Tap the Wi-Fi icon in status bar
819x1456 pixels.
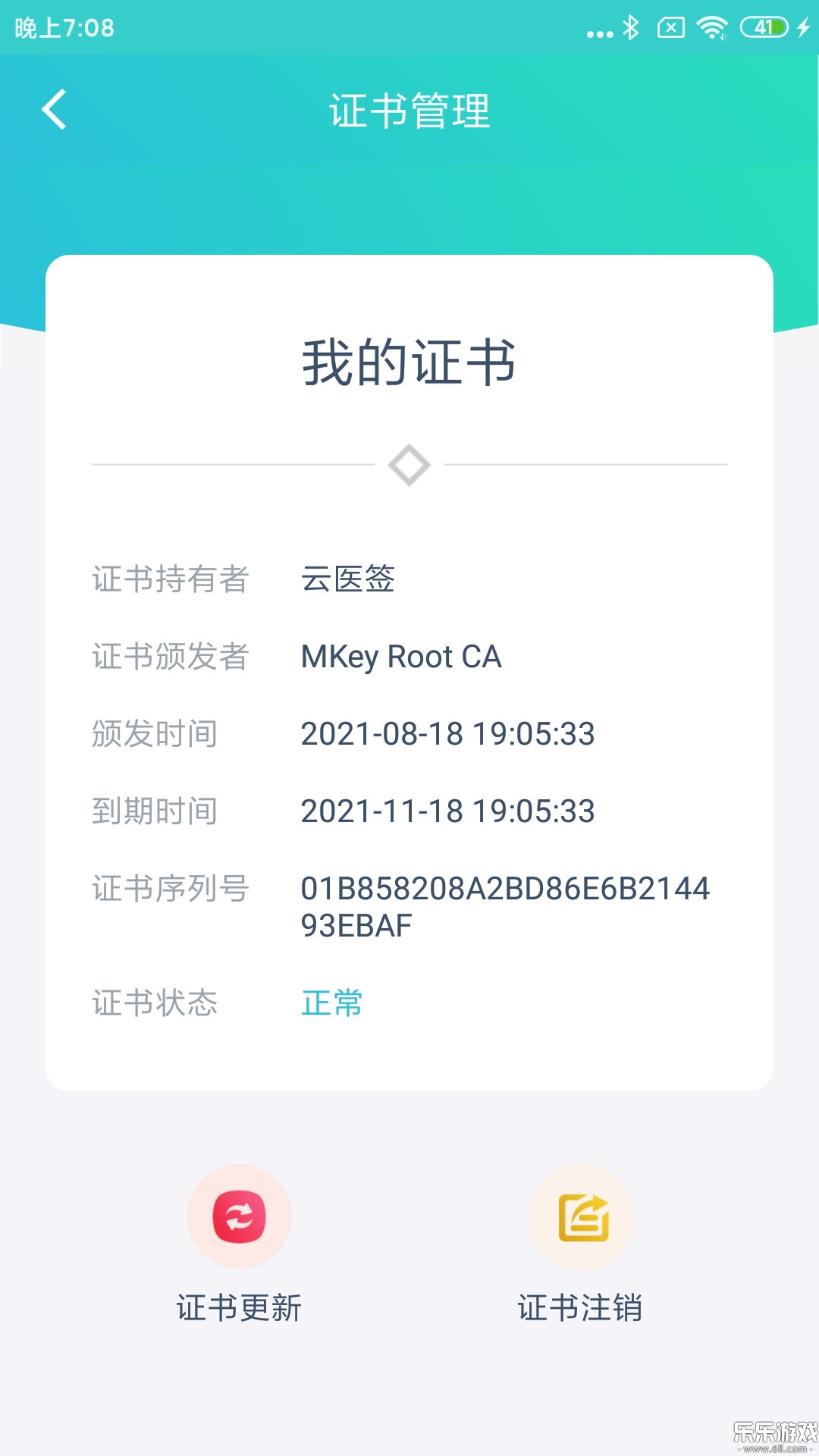point(711,29)
